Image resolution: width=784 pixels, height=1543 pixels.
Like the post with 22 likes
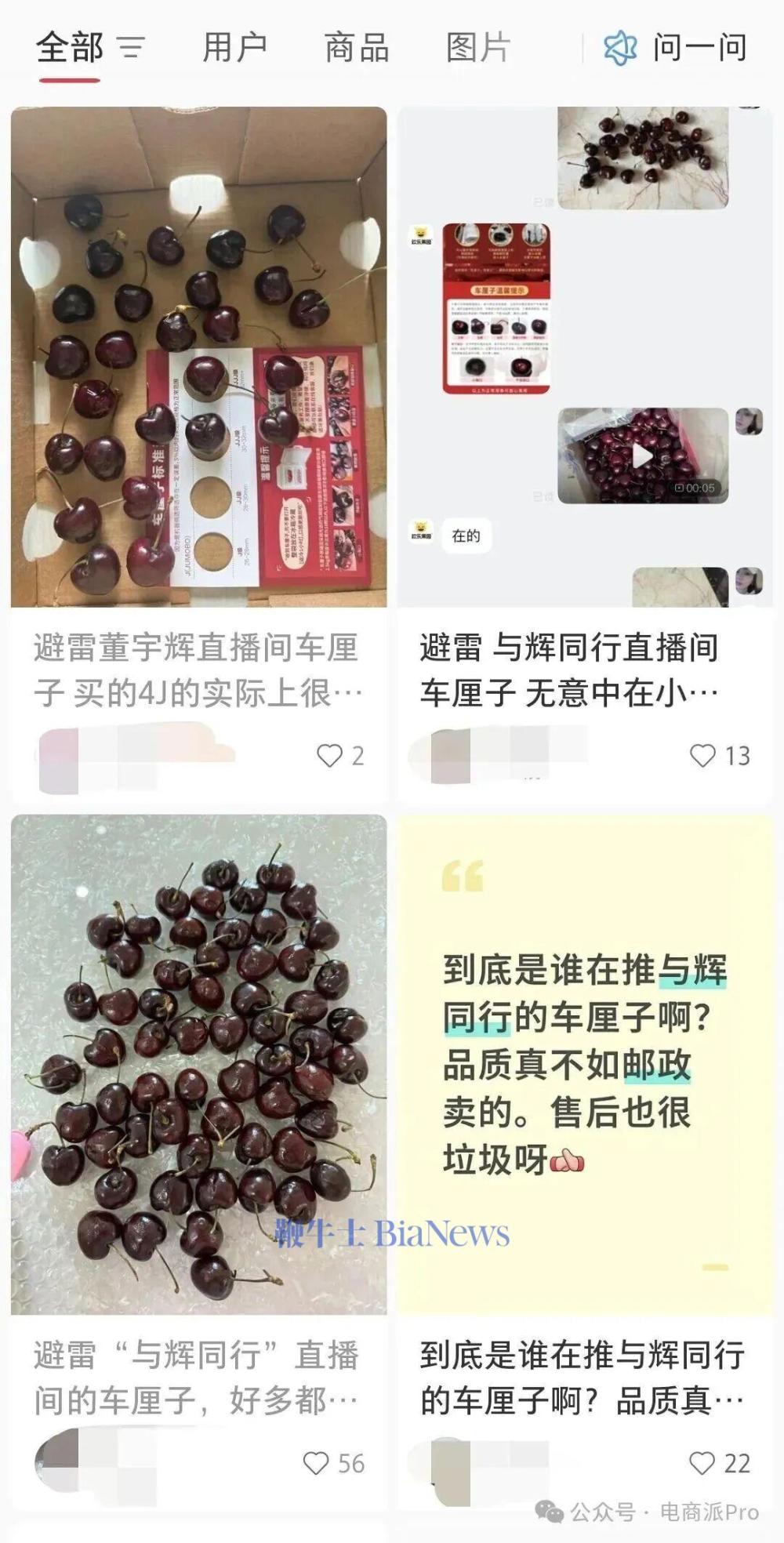[x=702, y=1463]
